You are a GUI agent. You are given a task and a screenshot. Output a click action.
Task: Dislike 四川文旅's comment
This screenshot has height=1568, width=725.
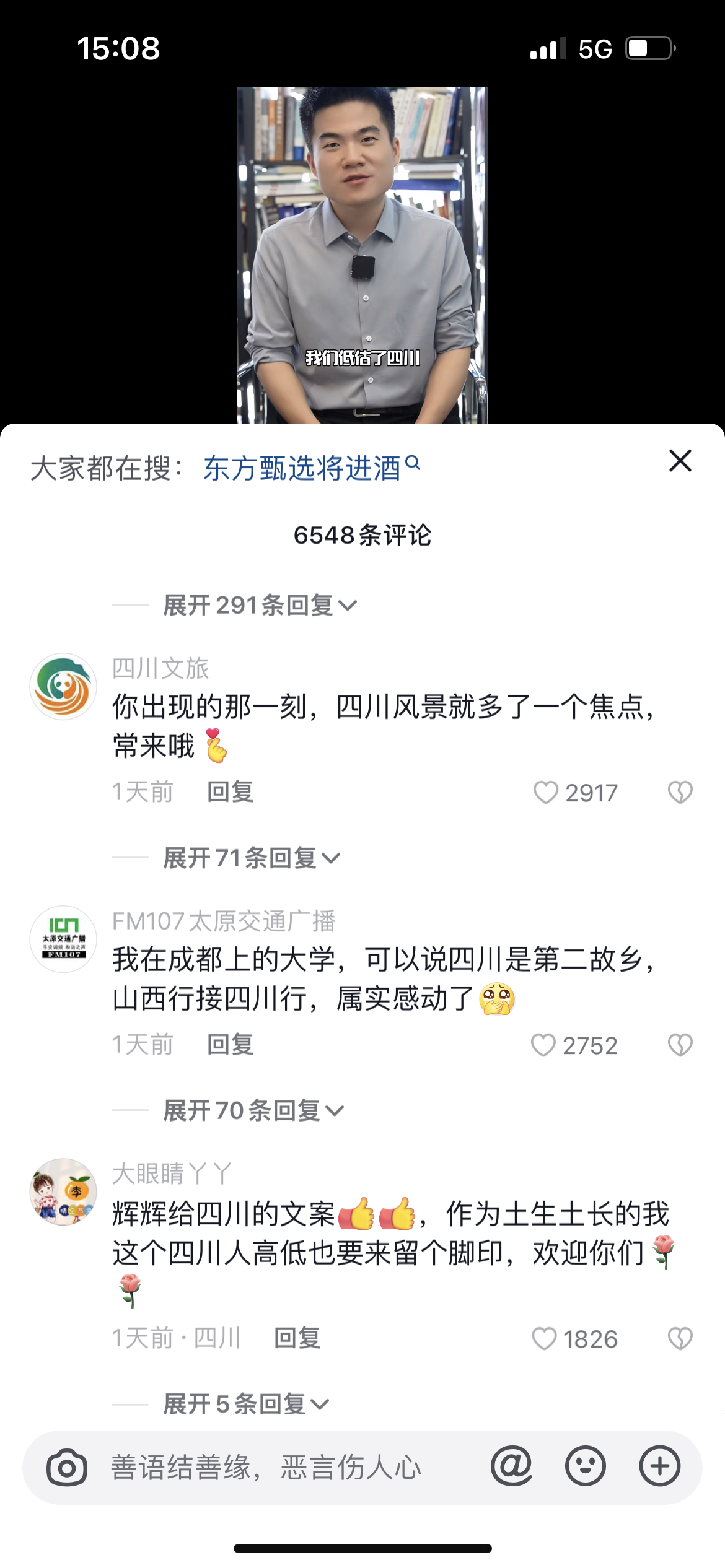680,792
